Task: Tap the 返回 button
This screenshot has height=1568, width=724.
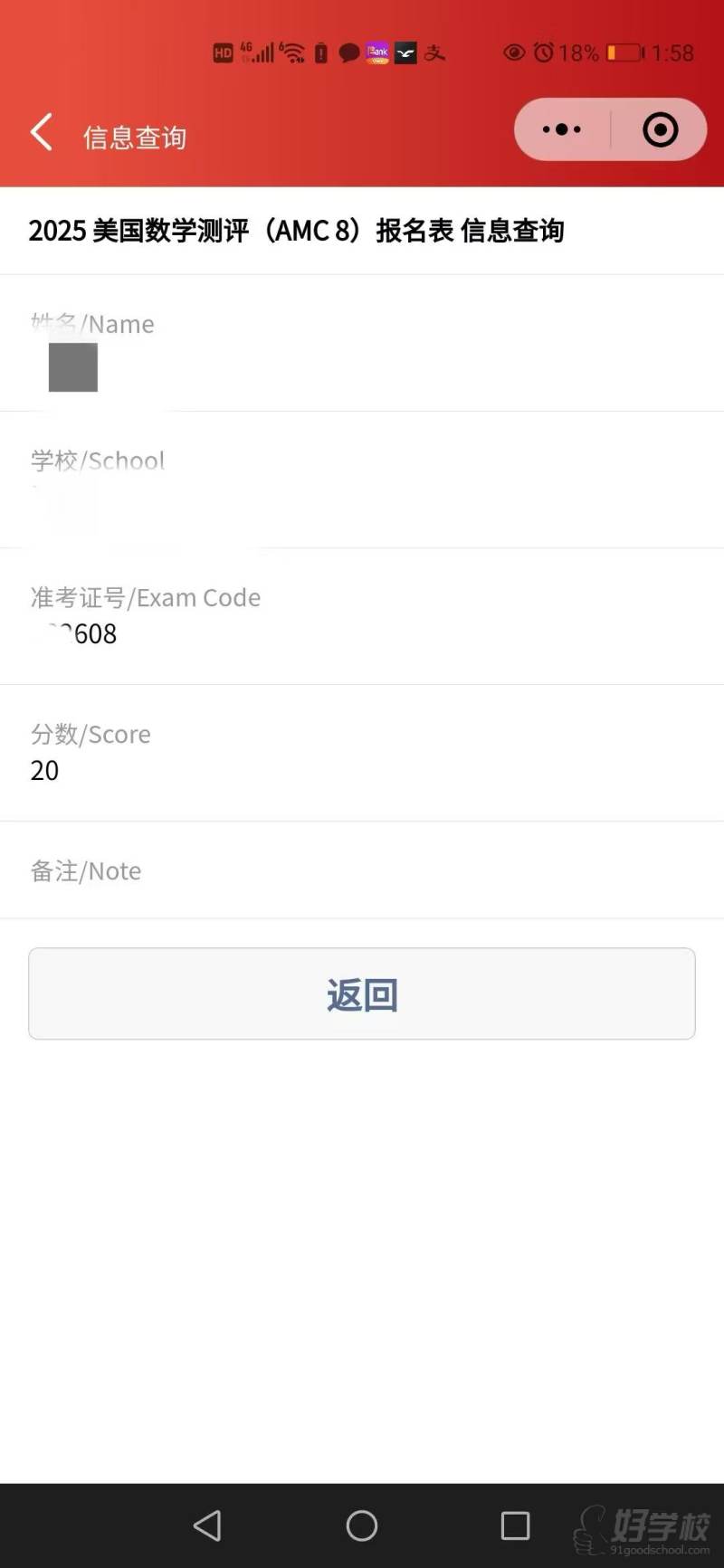Action: pyautogui.click(x=362, y=993)
